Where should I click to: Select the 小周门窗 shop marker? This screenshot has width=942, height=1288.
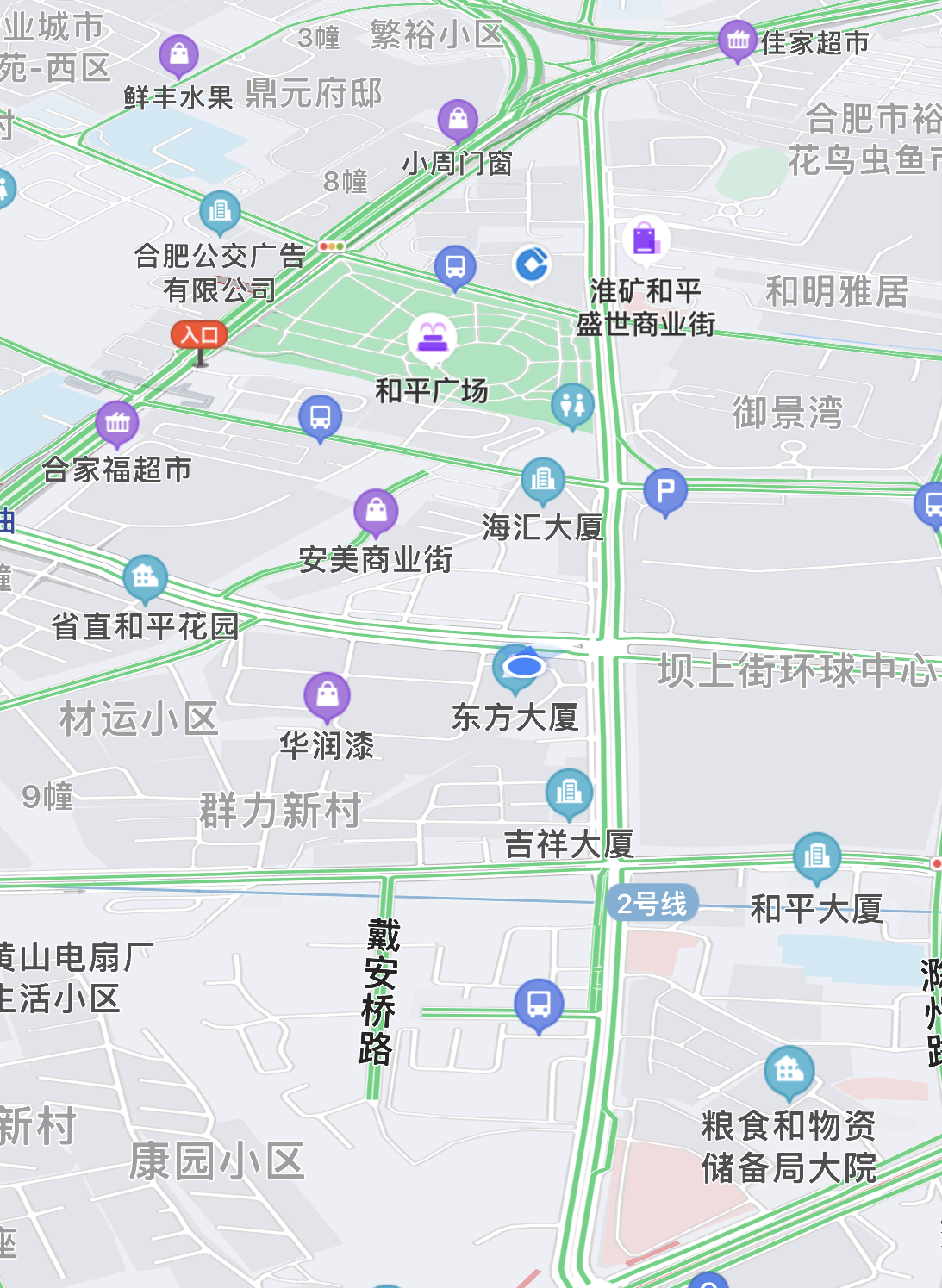[459, 120]
